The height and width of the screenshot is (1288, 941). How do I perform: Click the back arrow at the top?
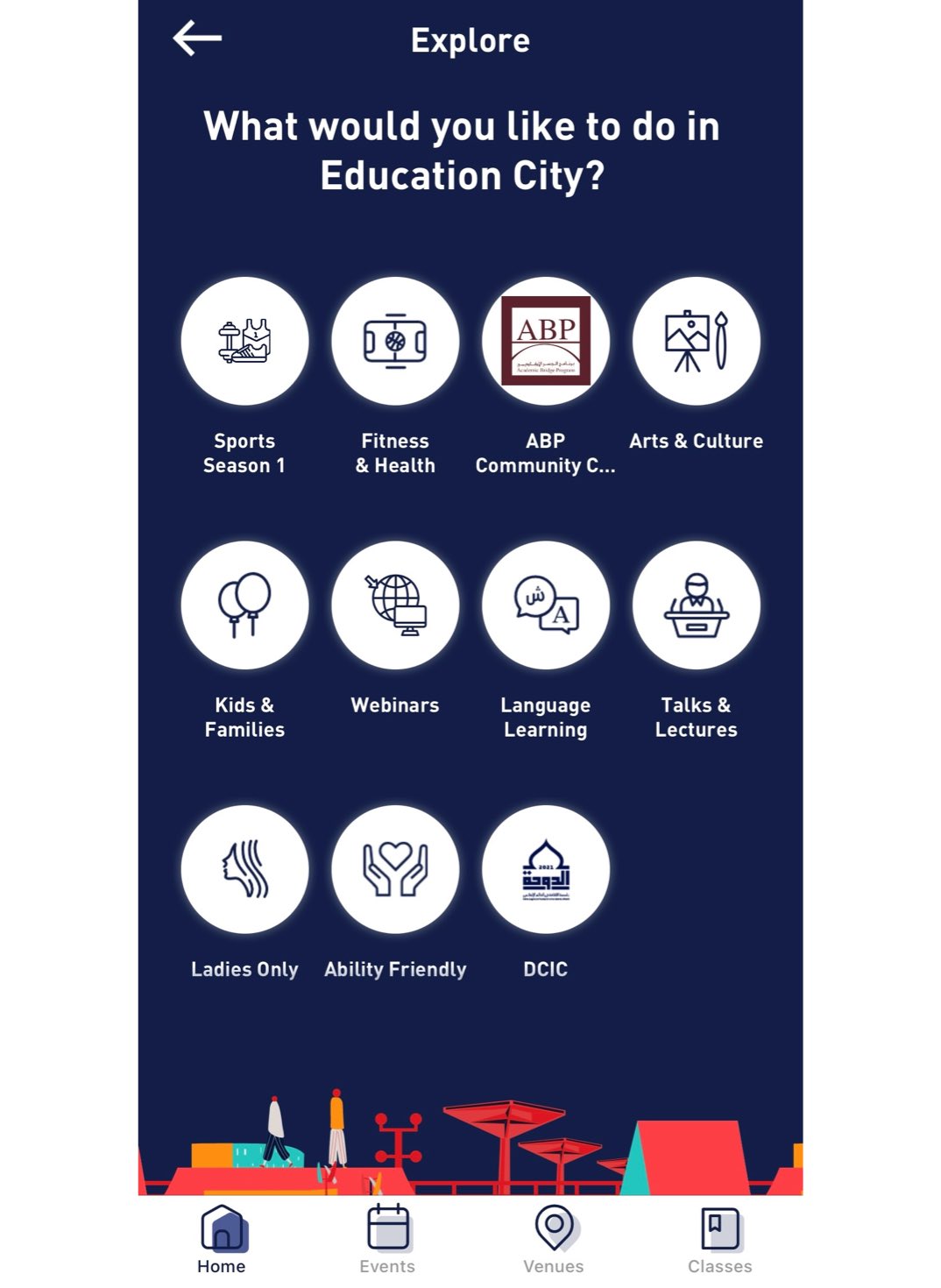[x=197, y=39]
